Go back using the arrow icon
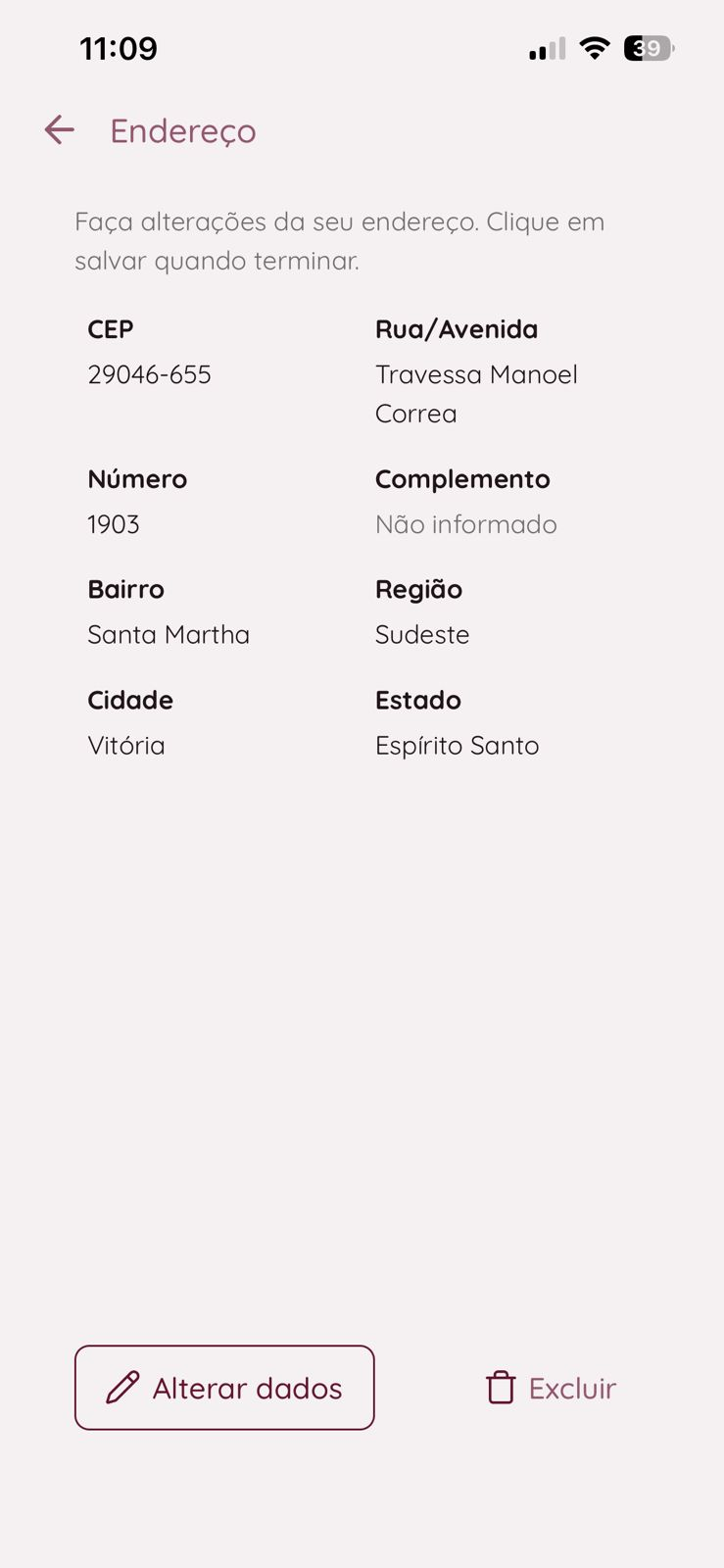The width and height of the screenshot is (724, 1568). tap(60, 130)
